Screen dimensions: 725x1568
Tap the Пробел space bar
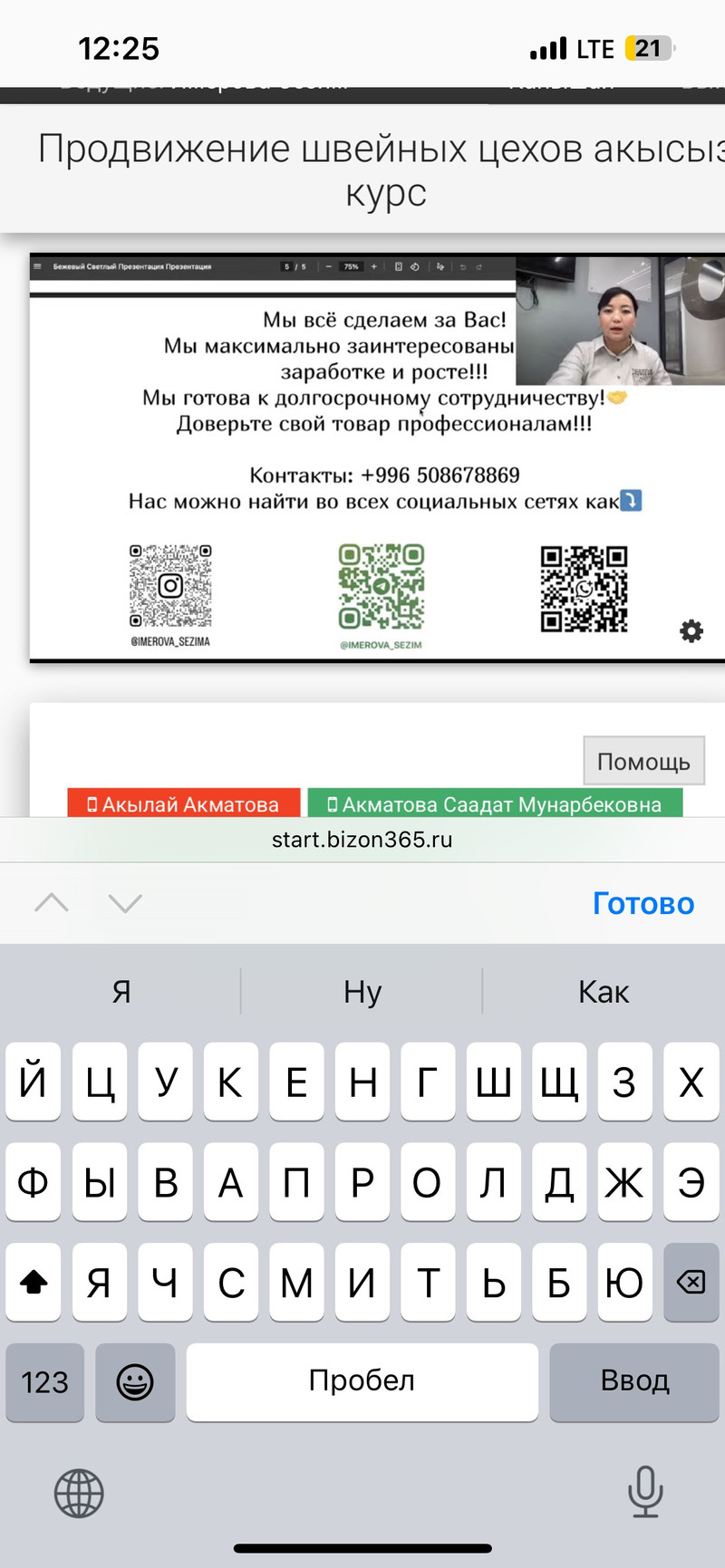click(362, 1380)
